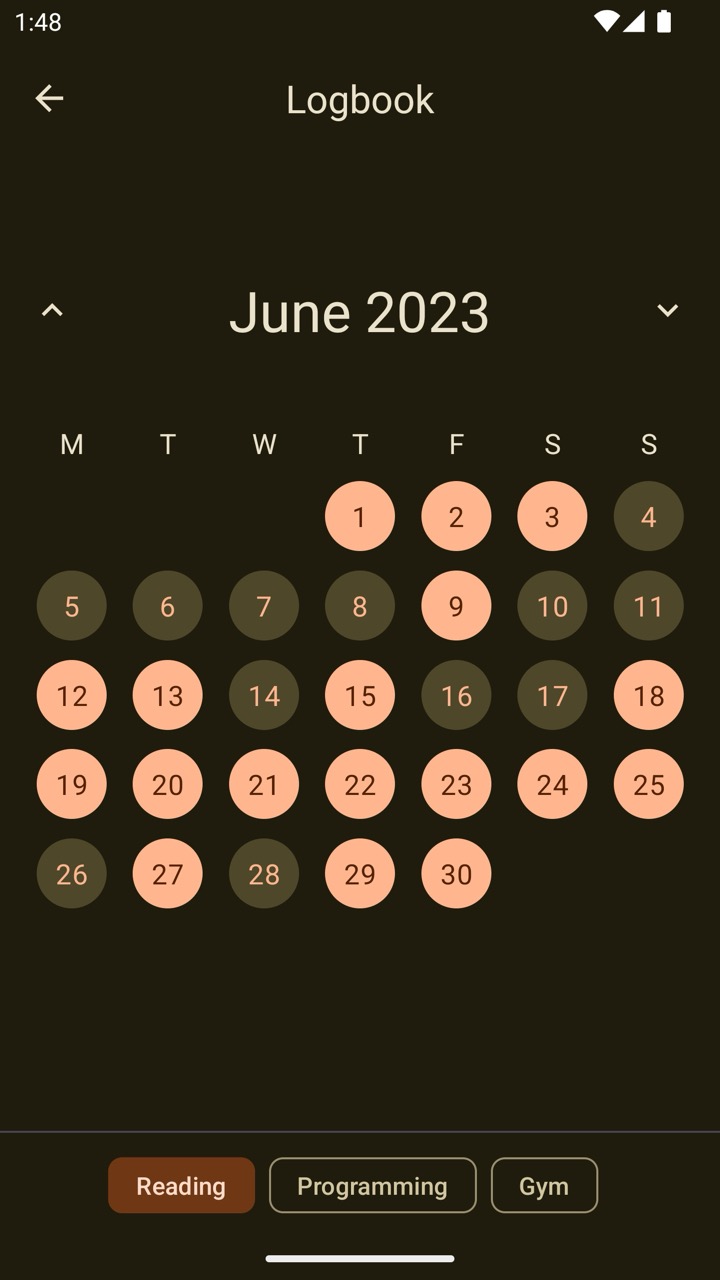Go to previous month with up chevron
Image resolution: width=720 pixels, height=1280 pixels.
(x=52, y=311)
